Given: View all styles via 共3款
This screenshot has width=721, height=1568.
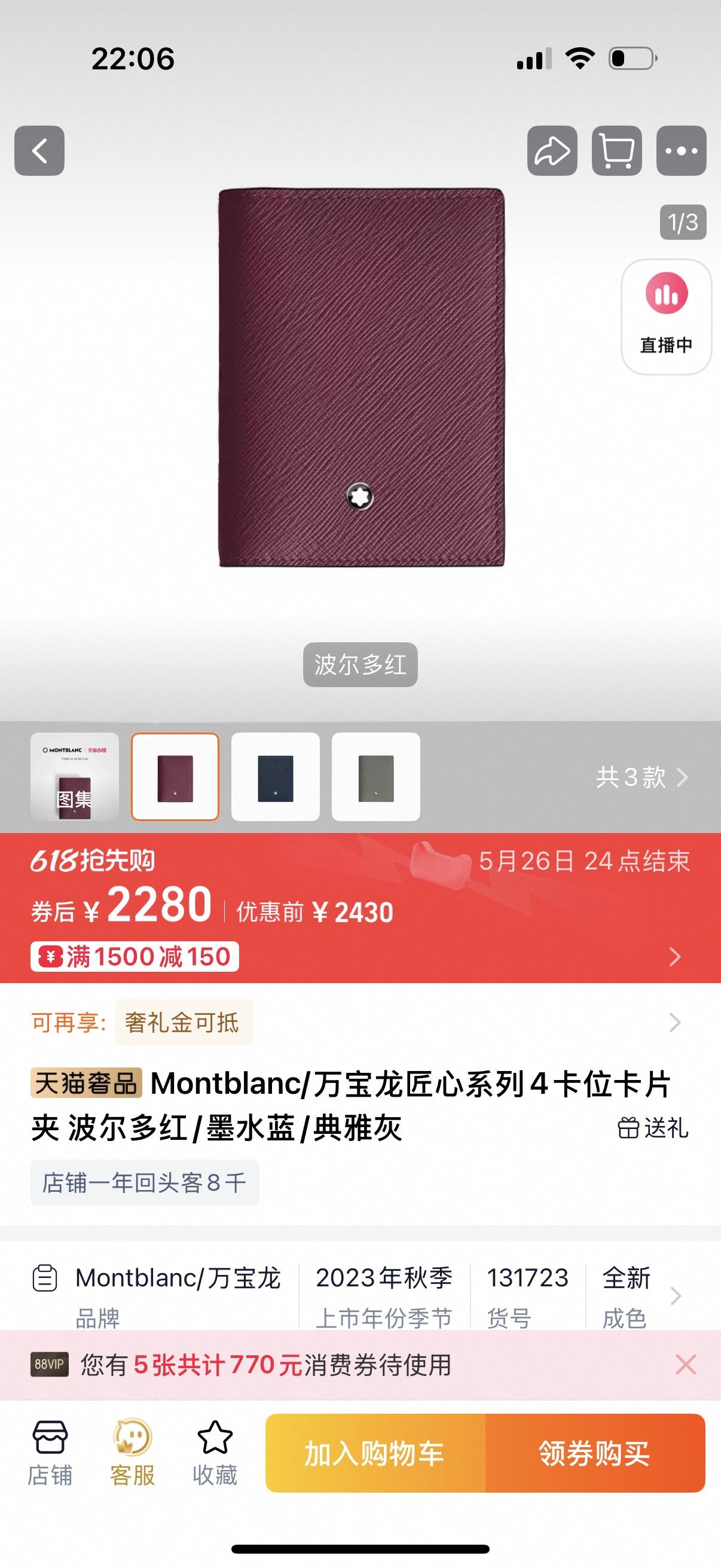Looking at the screenshot, I should point(642,777).
